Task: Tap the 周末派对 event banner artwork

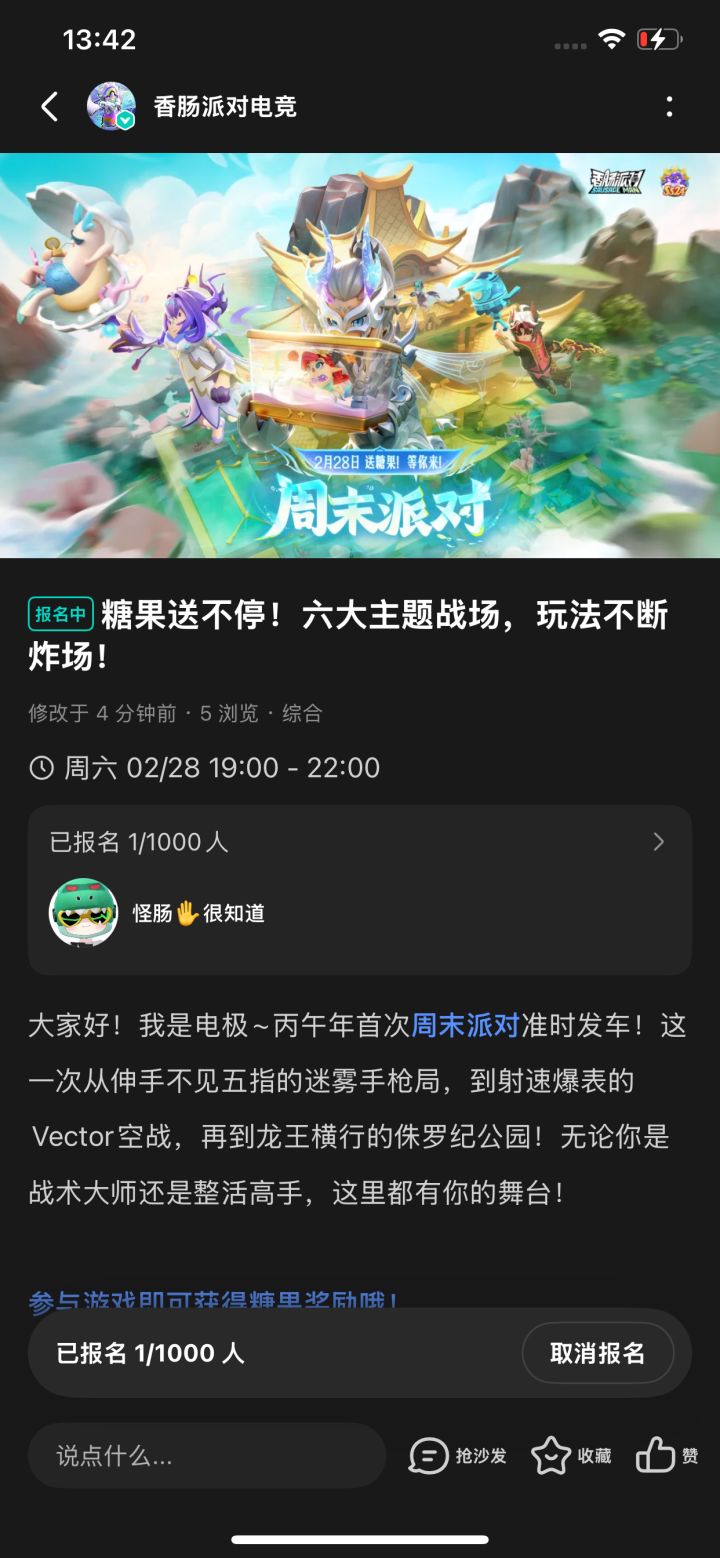Action: pos(360,355)
